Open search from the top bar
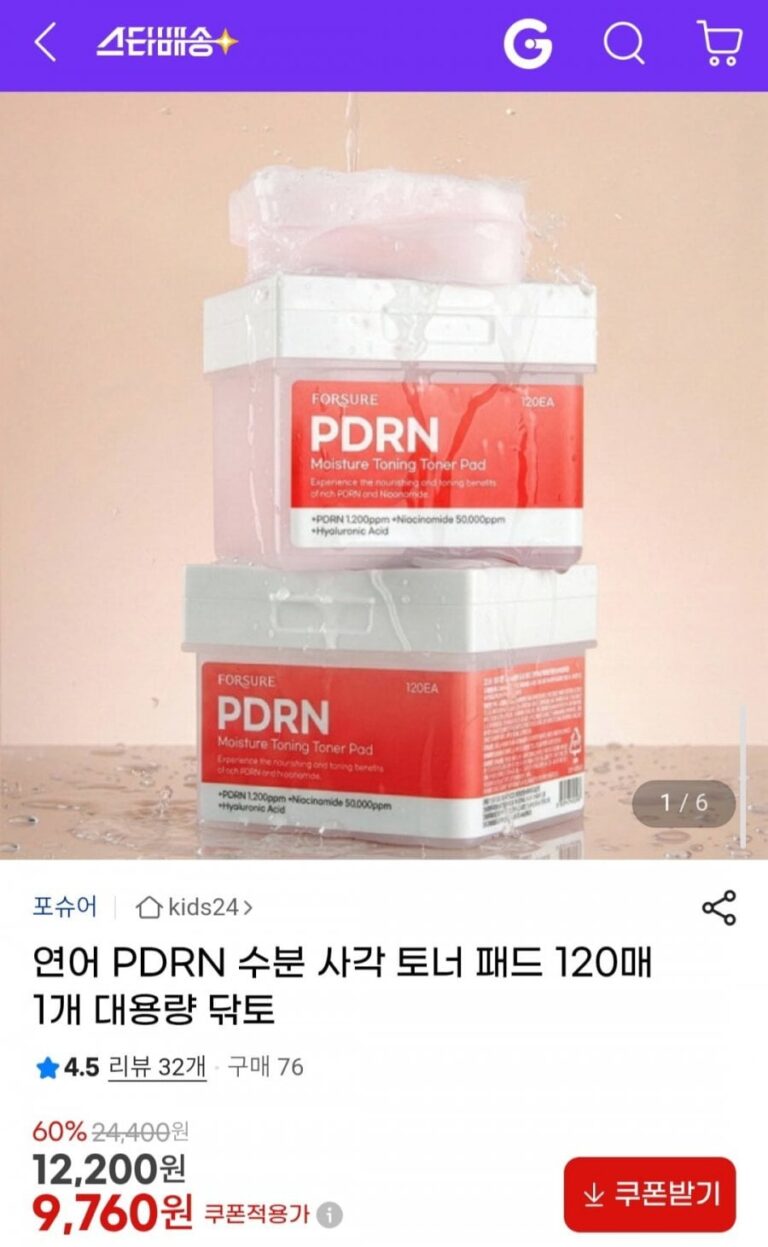 [624, 44]
